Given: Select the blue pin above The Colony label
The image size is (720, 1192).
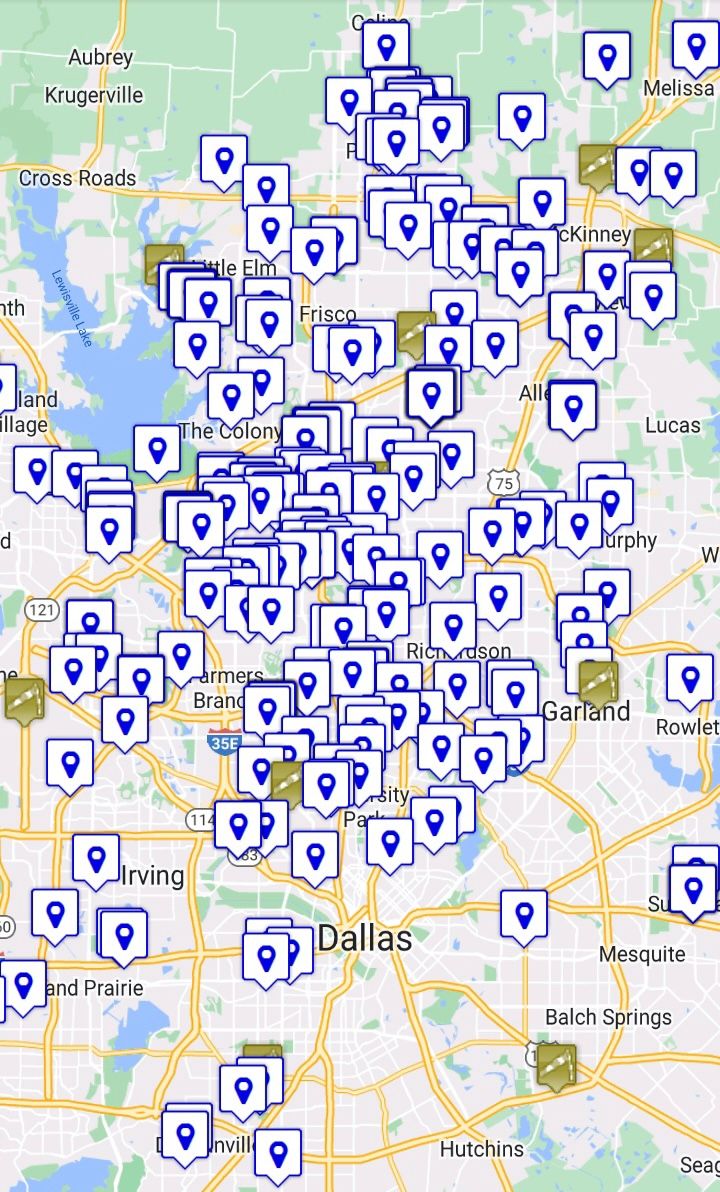Looking at the screenshot, I should coord(231,397).
